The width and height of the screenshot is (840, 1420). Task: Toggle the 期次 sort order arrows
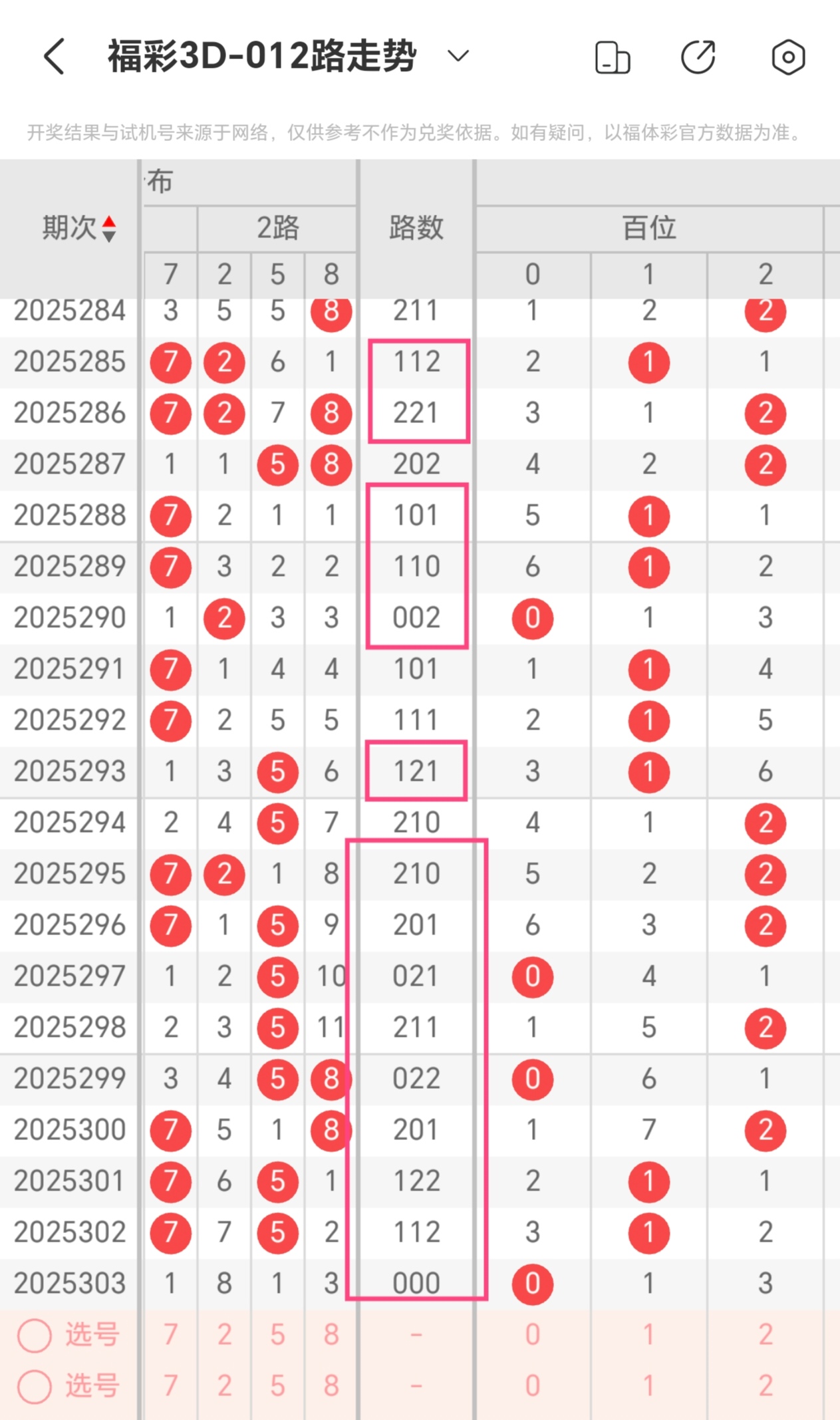point(109,229)
